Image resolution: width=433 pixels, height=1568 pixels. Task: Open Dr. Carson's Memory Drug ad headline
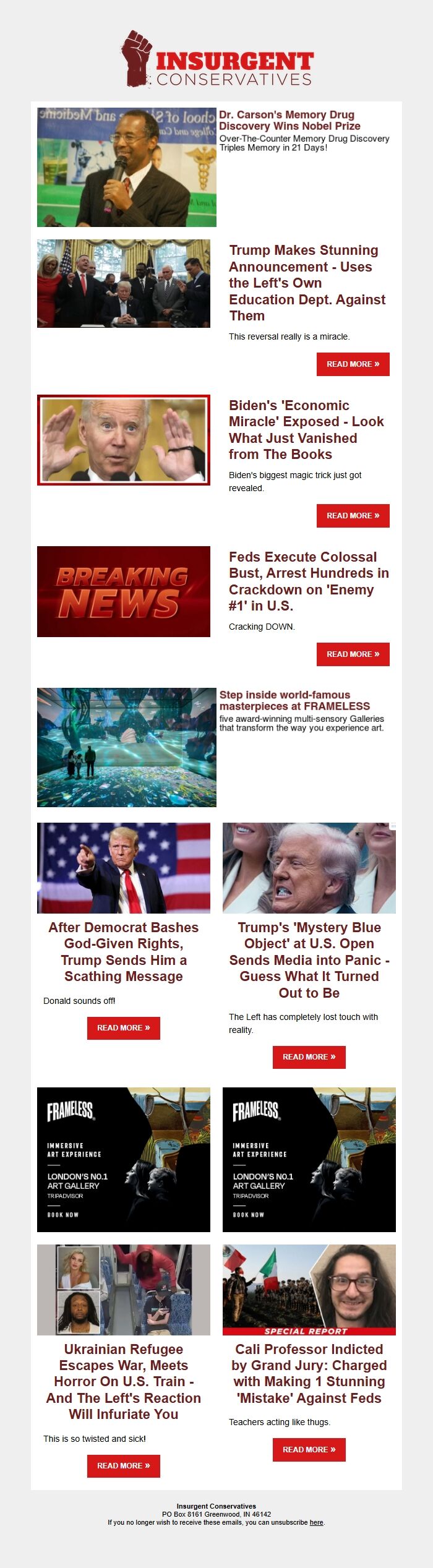pos(289,120)
